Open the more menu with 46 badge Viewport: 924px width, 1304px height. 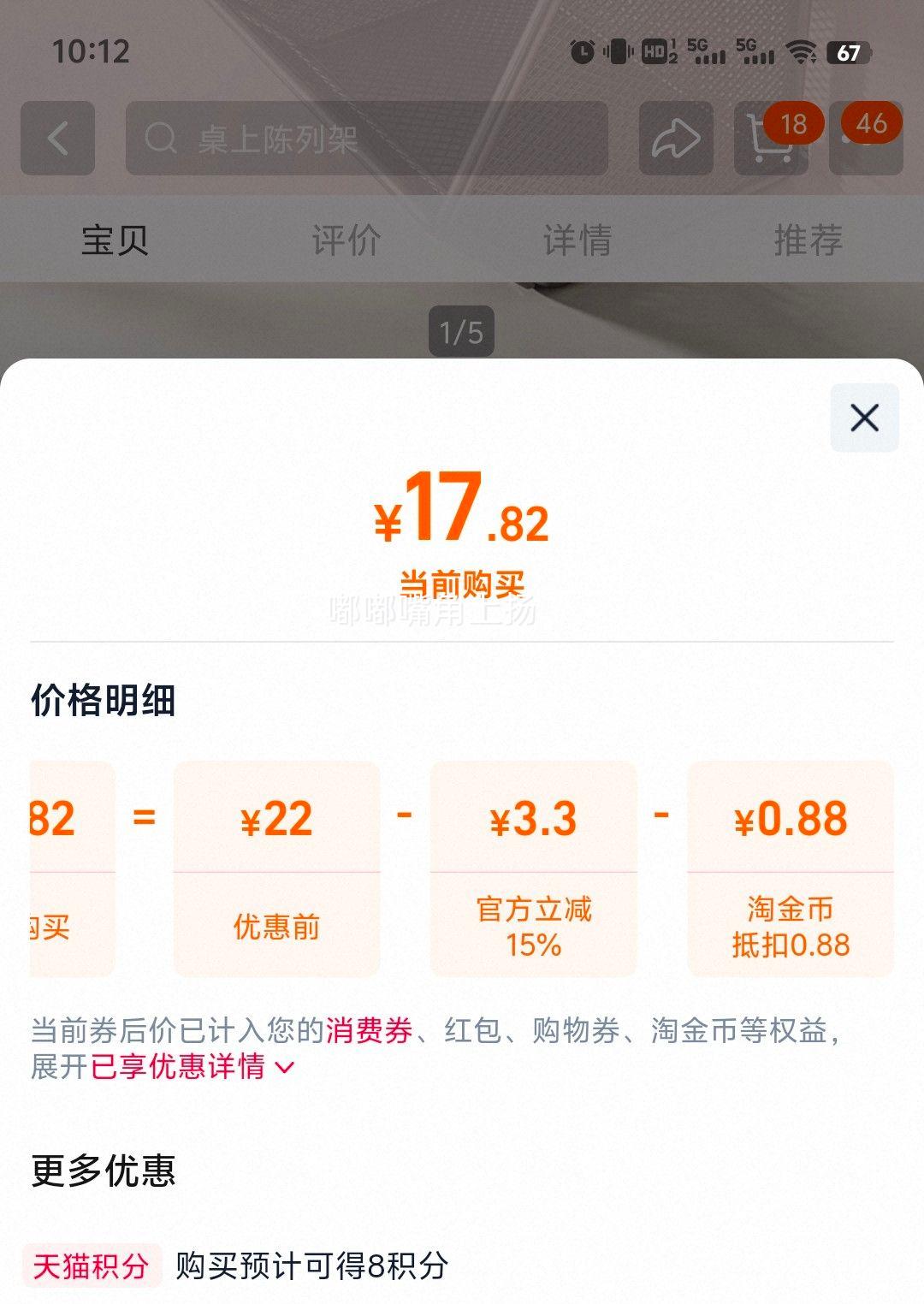click(x=866, y=139)
